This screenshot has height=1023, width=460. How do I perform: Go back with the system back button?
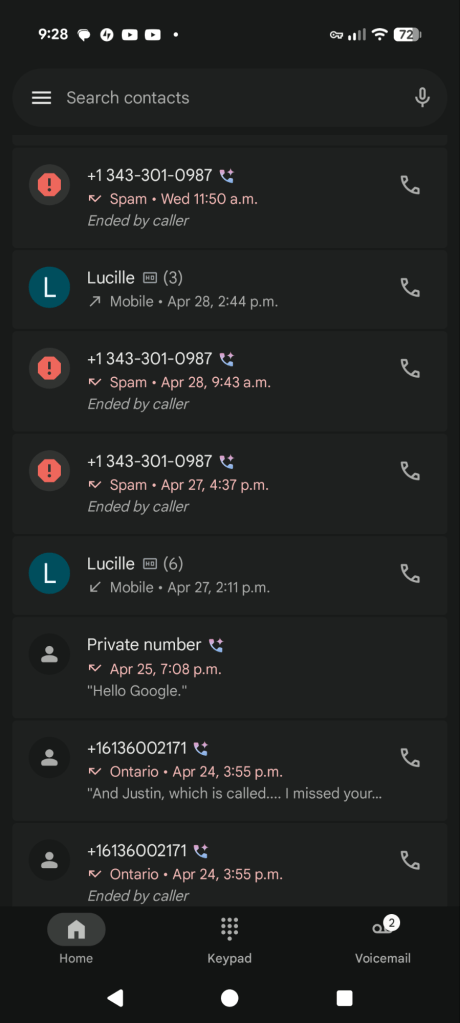pyautogui.click(x=115, y=998)
